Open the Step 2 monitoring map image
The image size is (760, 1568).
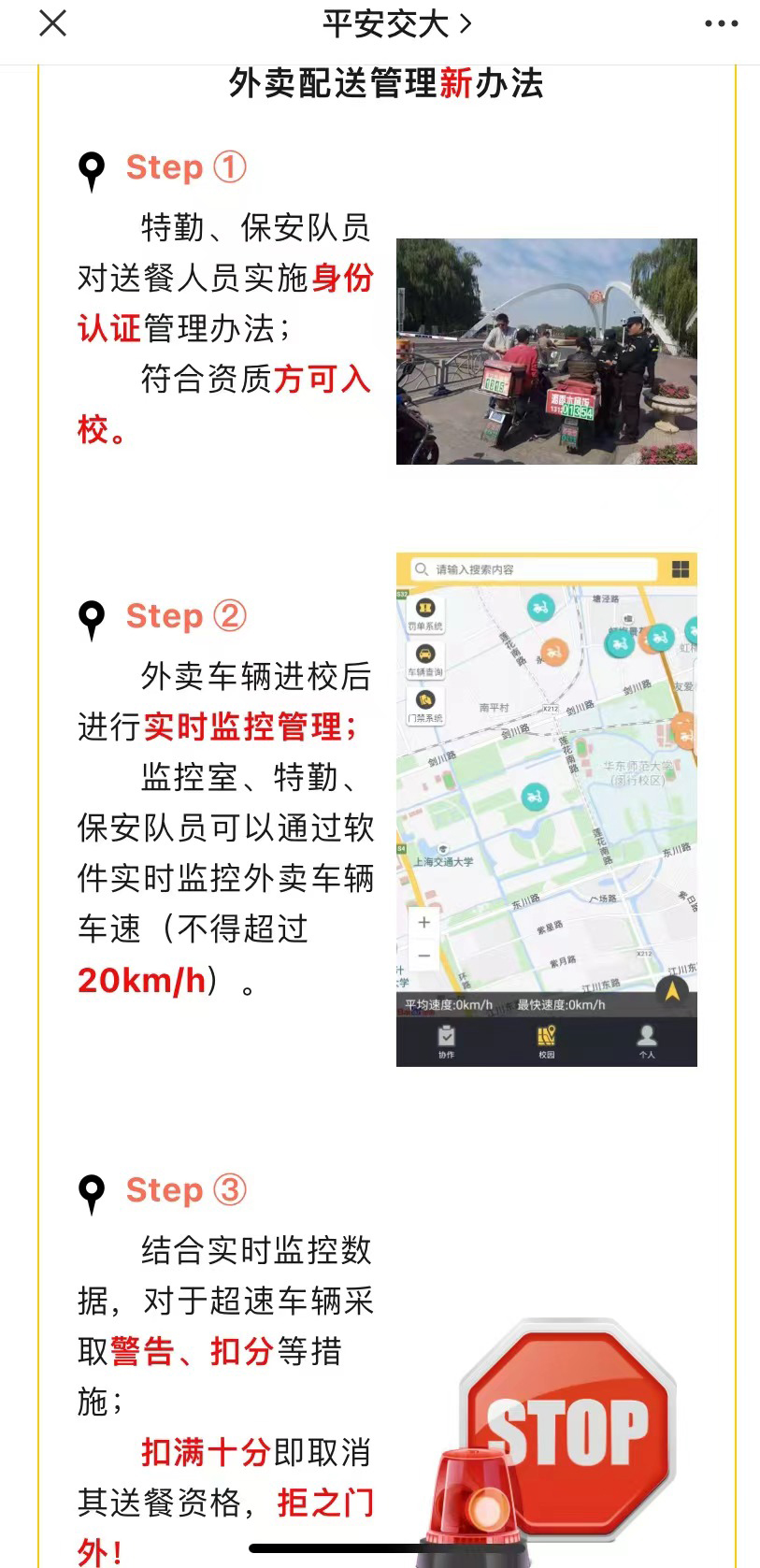coord(546,809)
